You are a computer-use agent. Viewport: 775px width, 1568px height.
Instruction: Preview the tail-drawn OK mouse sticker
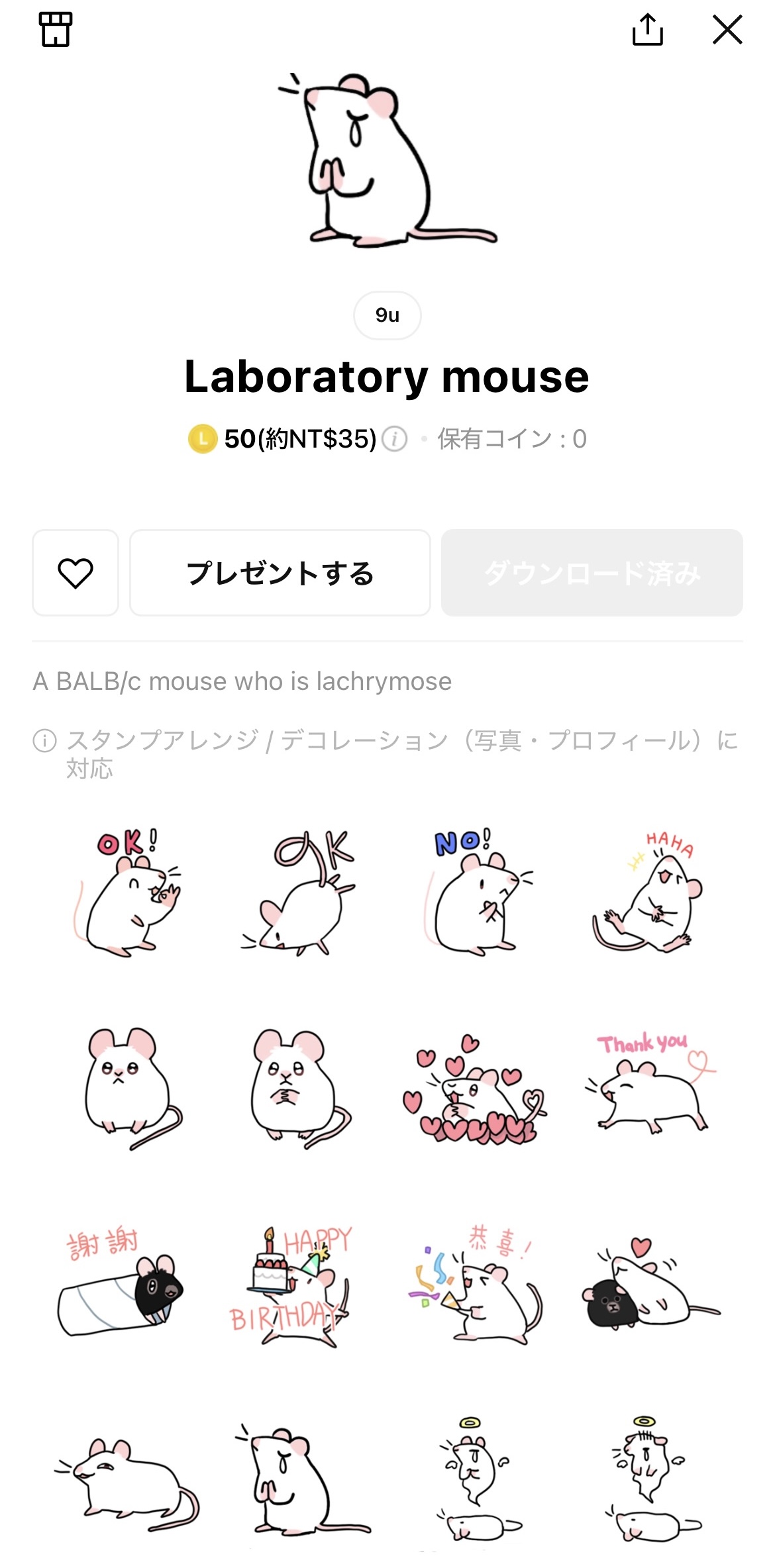click(299, 891)
